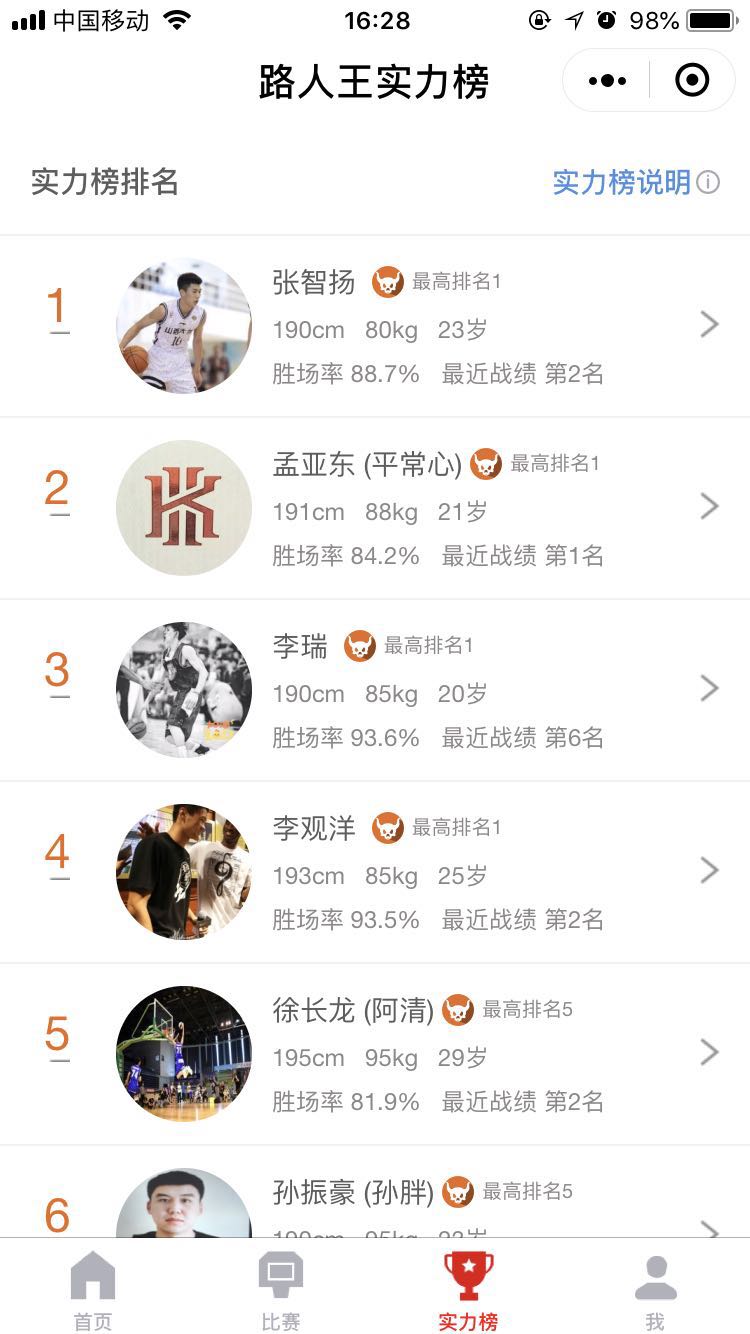Select 李观洋's player row
This screenshot has height=1334, width=750.
coord(375,872)
